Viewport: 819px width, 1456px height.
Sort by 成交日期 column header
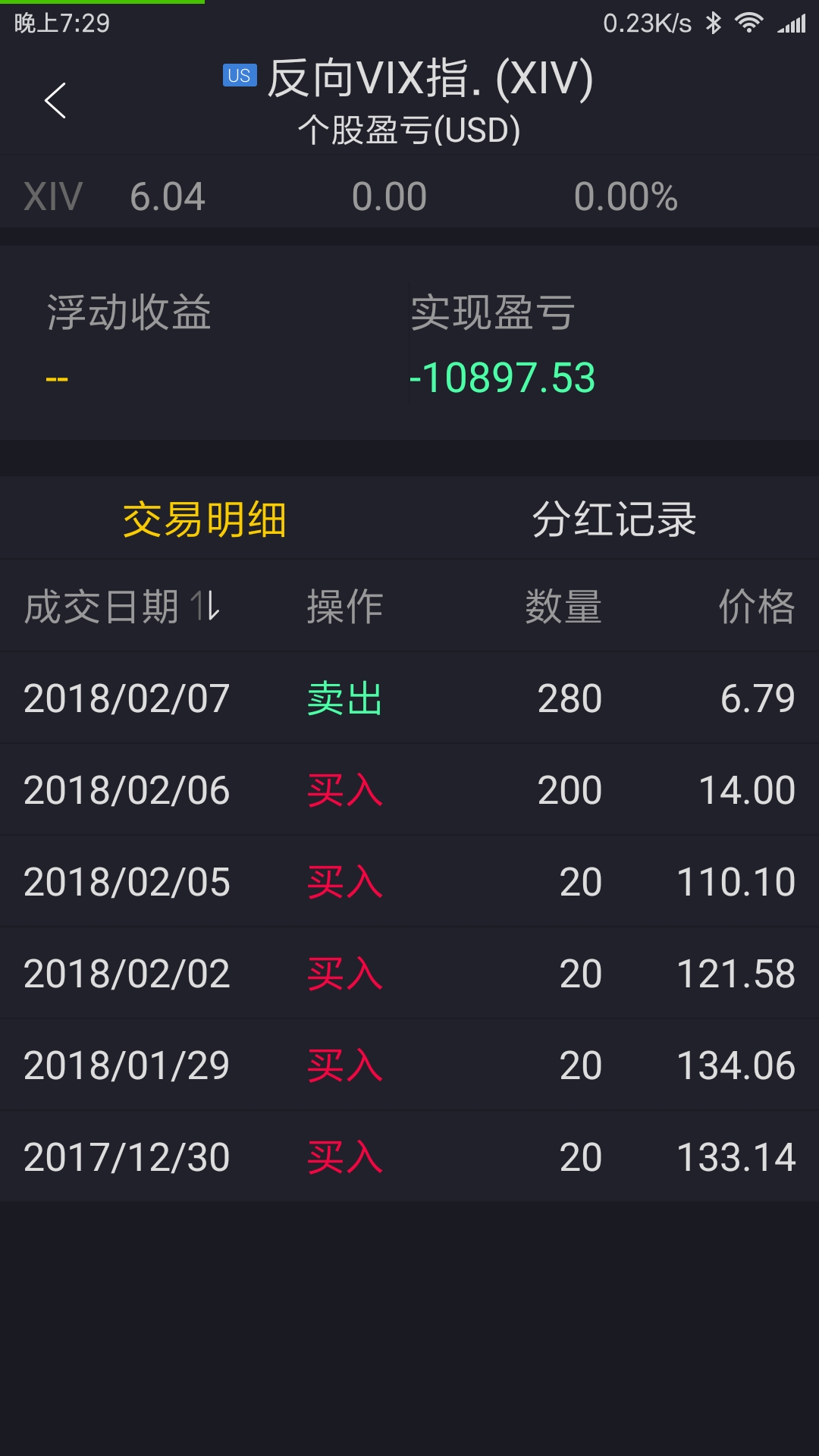pyautogui.click(x=122, y=607)
